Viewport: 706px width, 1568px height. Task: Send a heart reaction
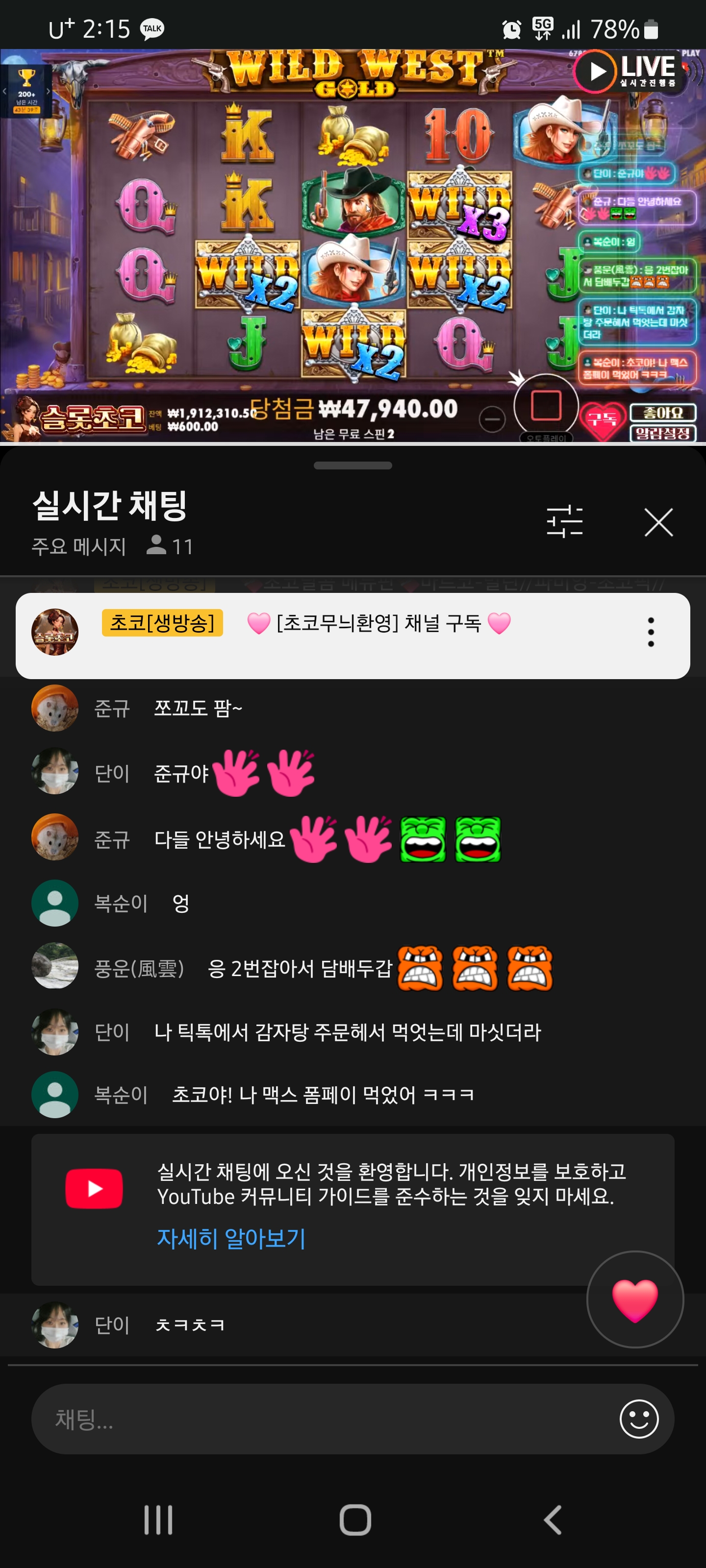coord(634,1299)
